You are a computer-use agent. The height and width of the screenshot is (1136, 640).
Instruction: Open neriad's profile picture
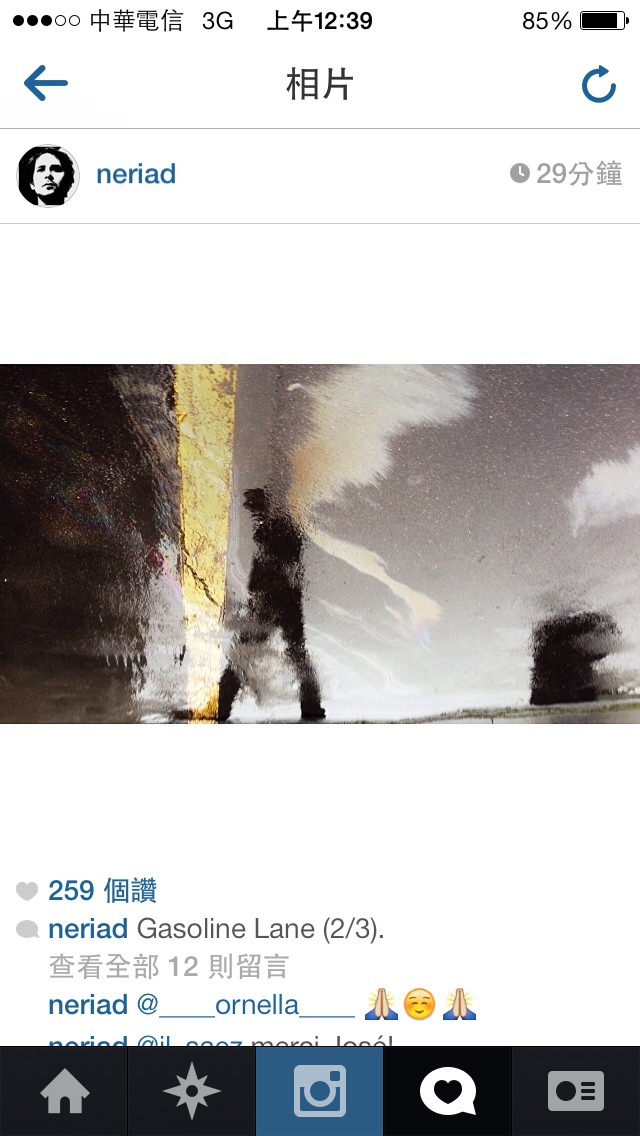(48, 176)
